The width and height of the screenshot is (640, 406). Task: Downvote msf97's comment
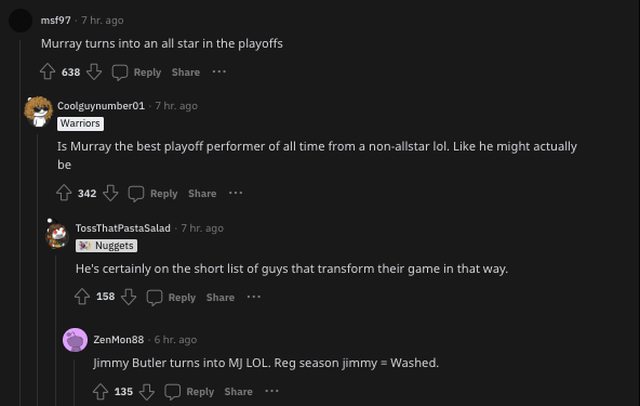94,72
